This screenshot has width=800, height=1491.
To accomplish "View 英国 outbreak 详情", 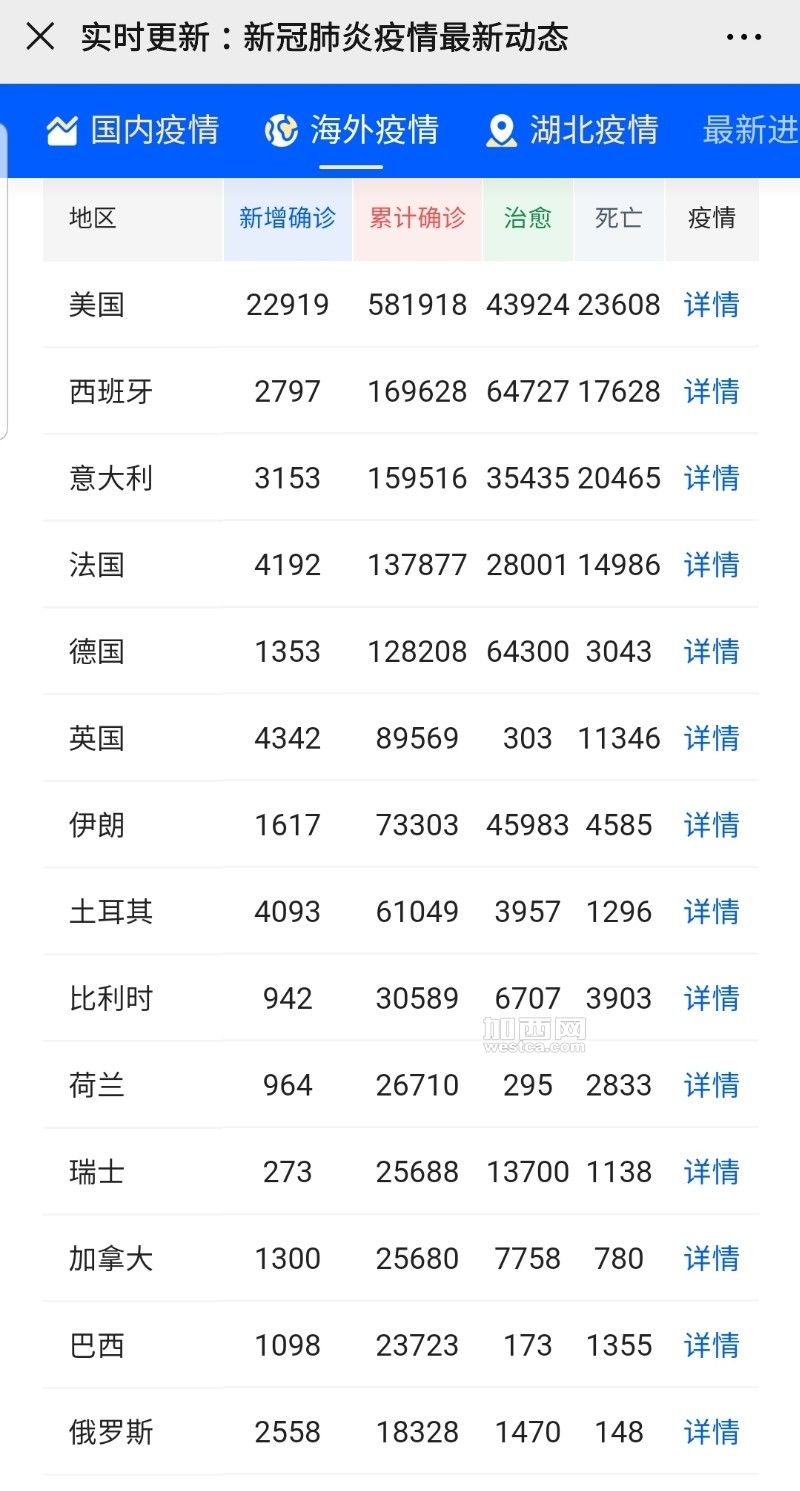I will [x=711, y=739].
